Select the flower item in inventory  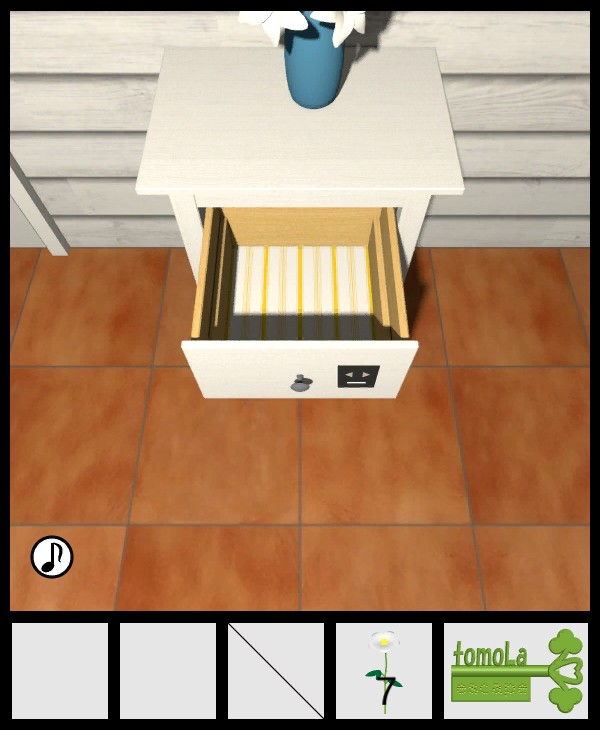384,671
